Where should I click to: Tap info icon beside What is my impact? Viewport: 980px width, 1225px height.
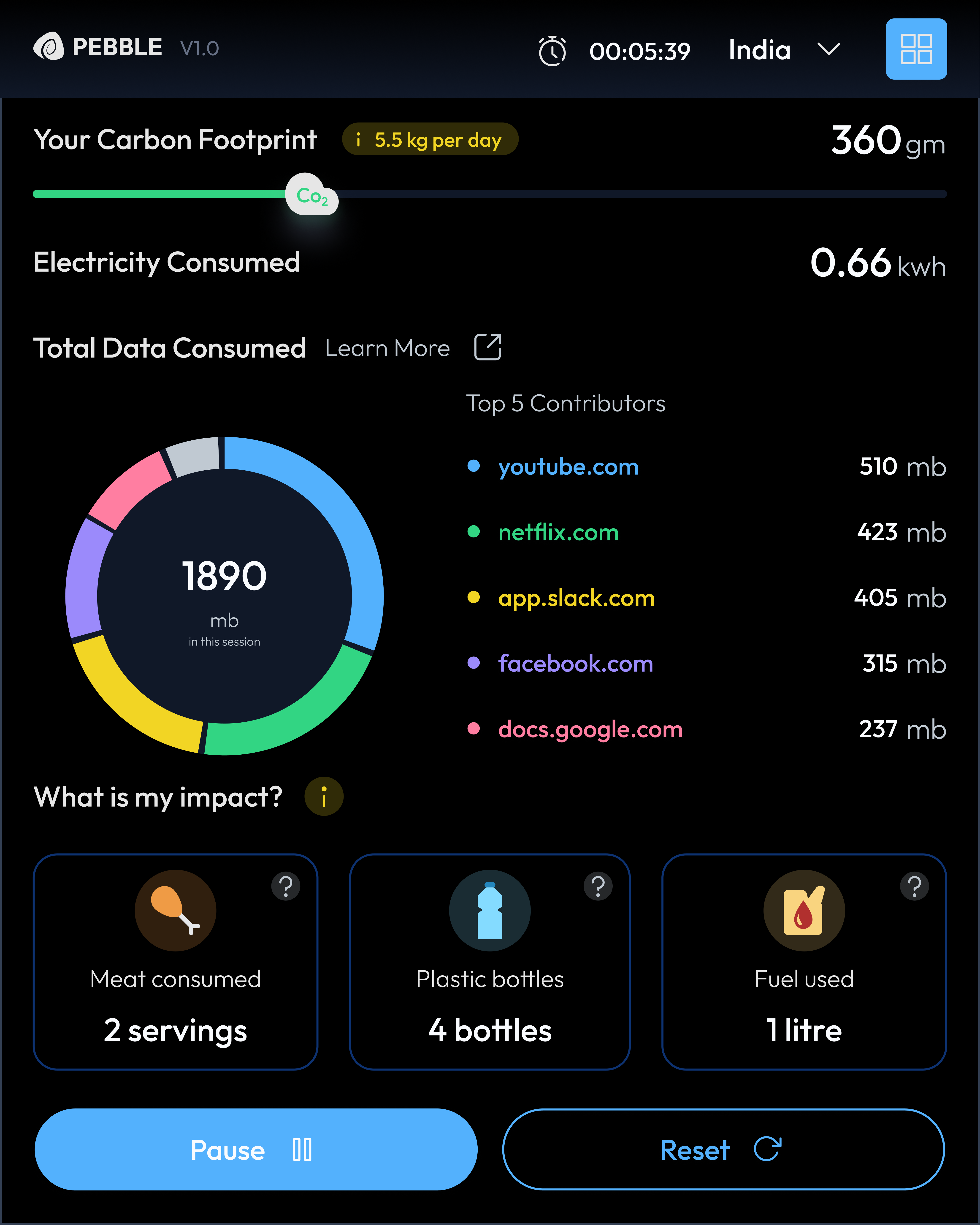click(x=324, y=797)
